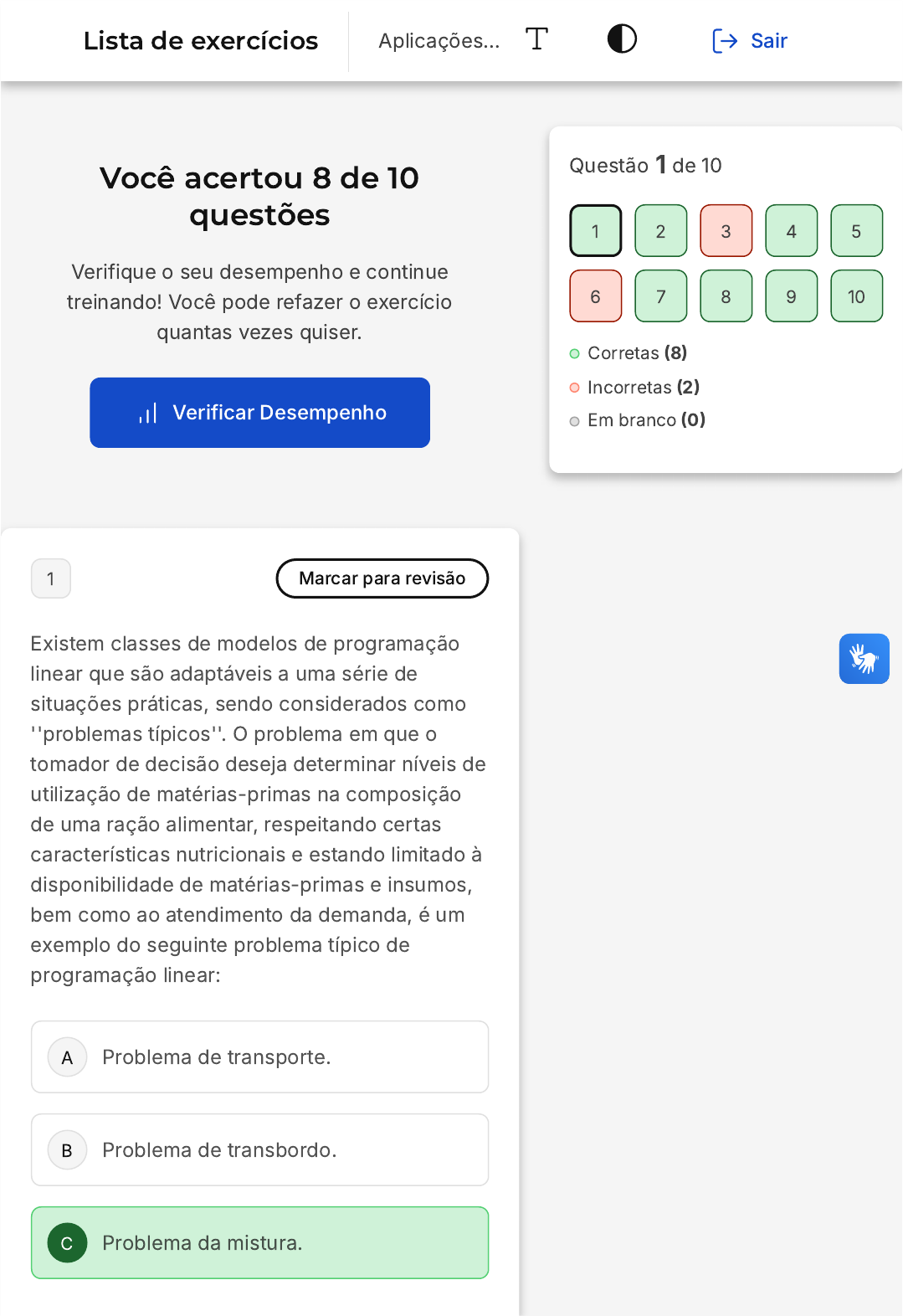Open question 8

(x=726, y=296)
